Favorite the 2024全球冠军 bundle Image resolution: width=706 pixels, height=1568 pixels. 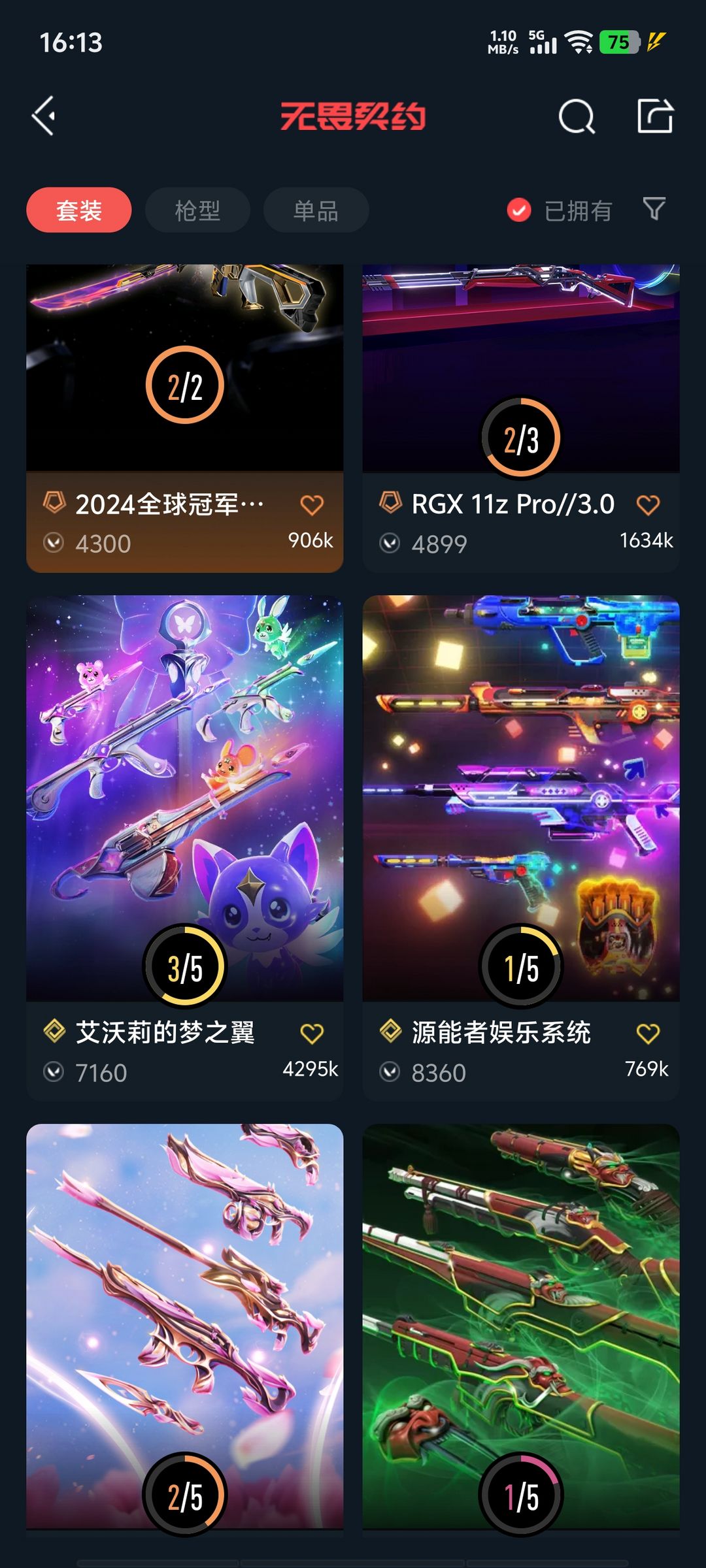click(312, 505)
